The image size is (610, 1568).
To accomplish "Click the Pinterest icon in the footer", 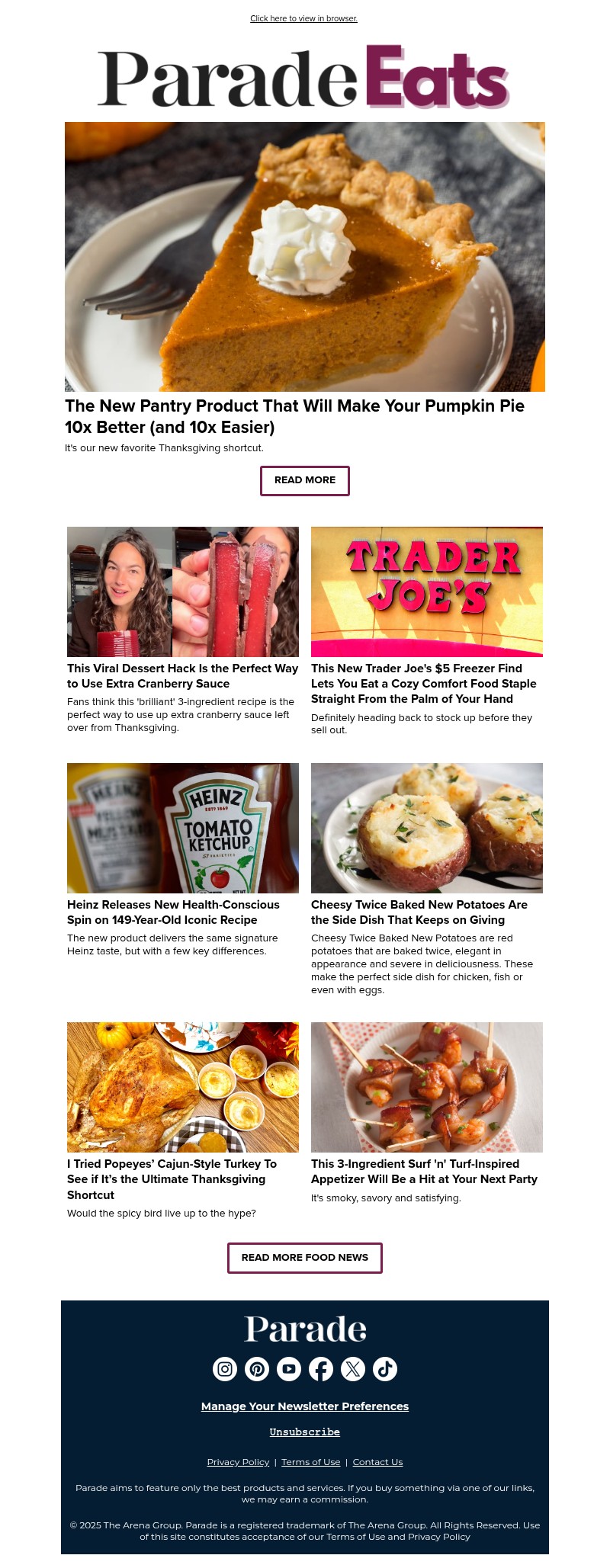I will tap(256, 1369).
